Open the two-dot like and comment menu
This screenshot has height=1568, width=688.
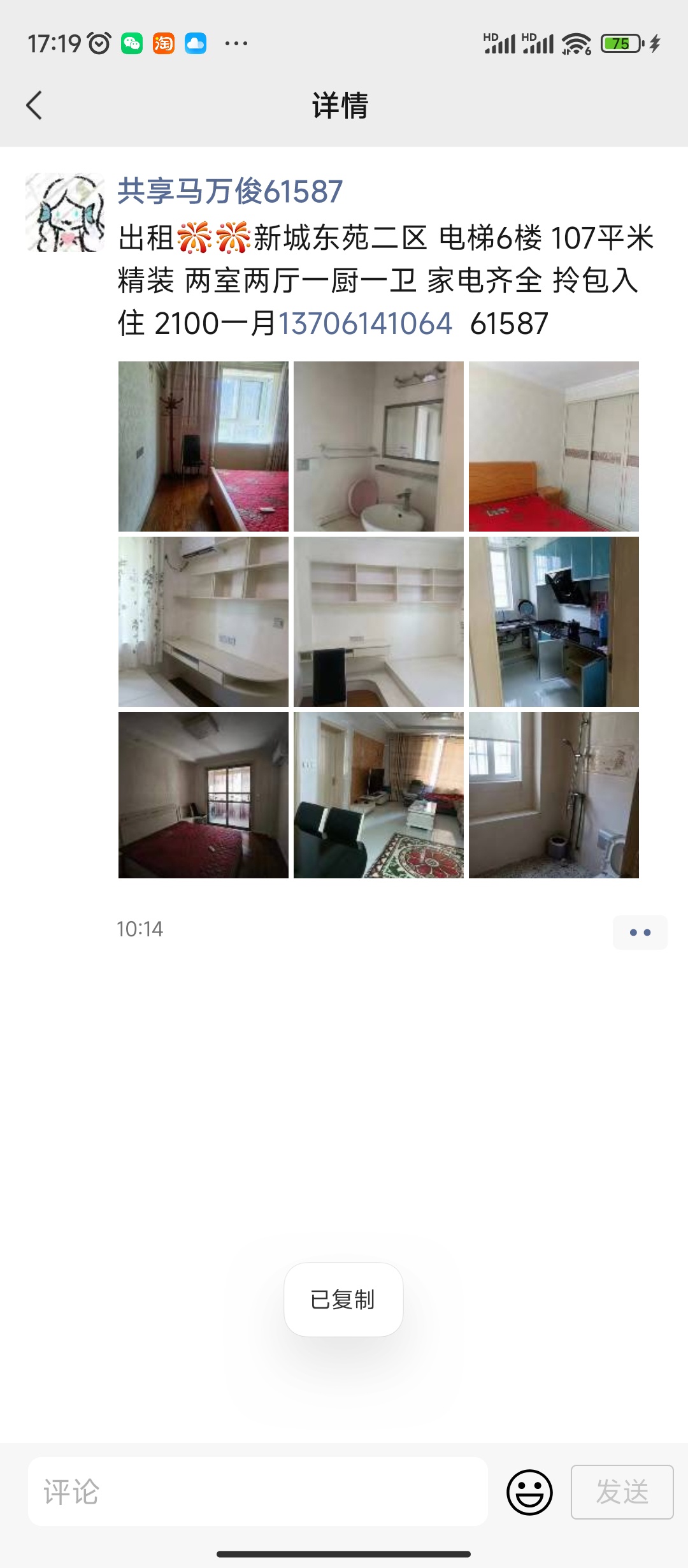640,933
